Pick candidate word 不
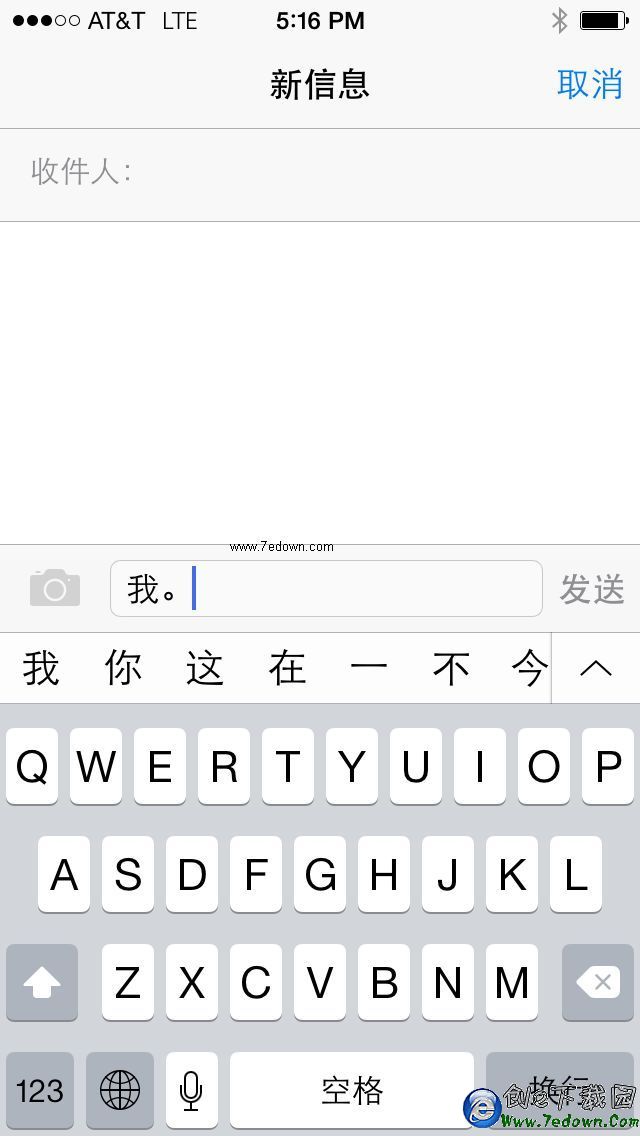Viewport: 640px width, 1136px height. [451, 668]
